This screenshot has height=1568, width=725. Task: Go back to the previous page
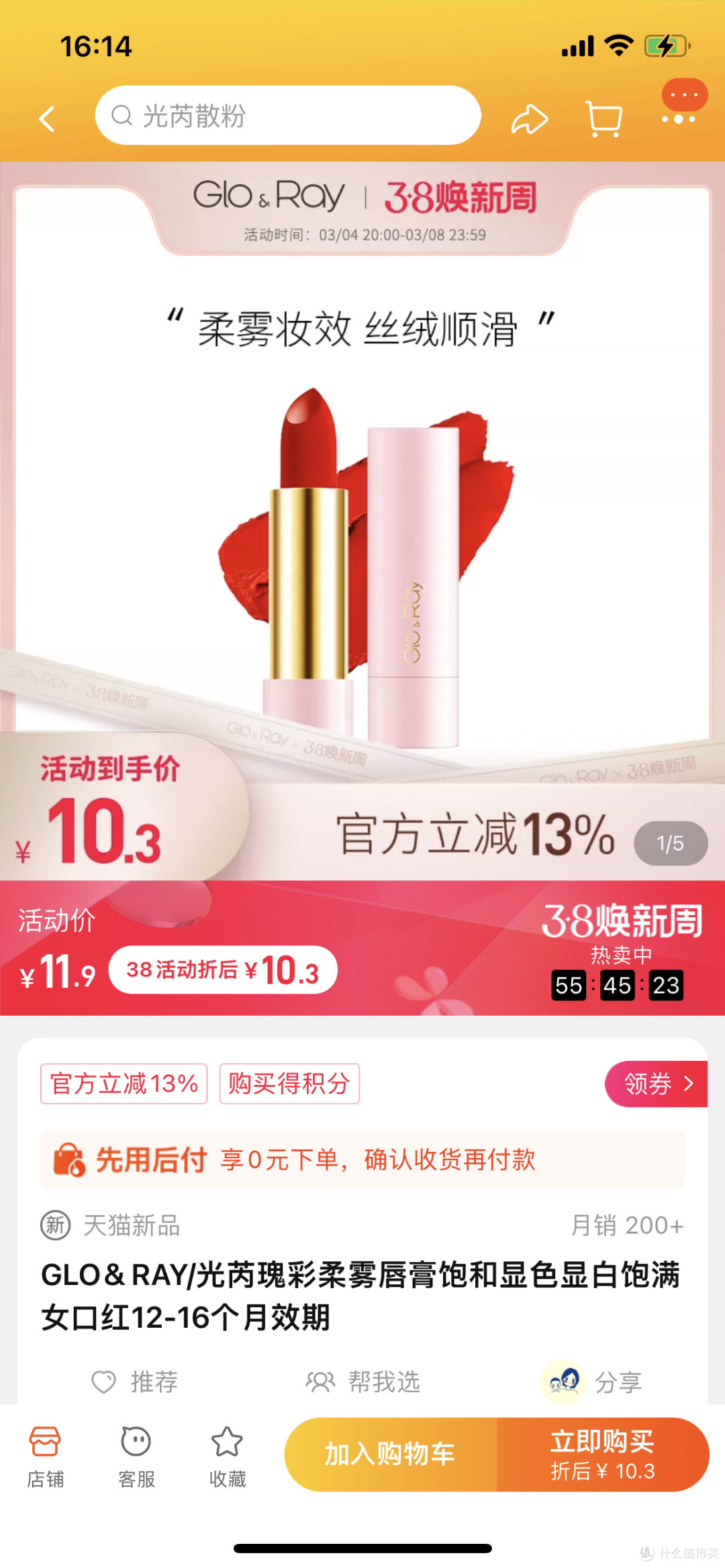tap(47, 119)
